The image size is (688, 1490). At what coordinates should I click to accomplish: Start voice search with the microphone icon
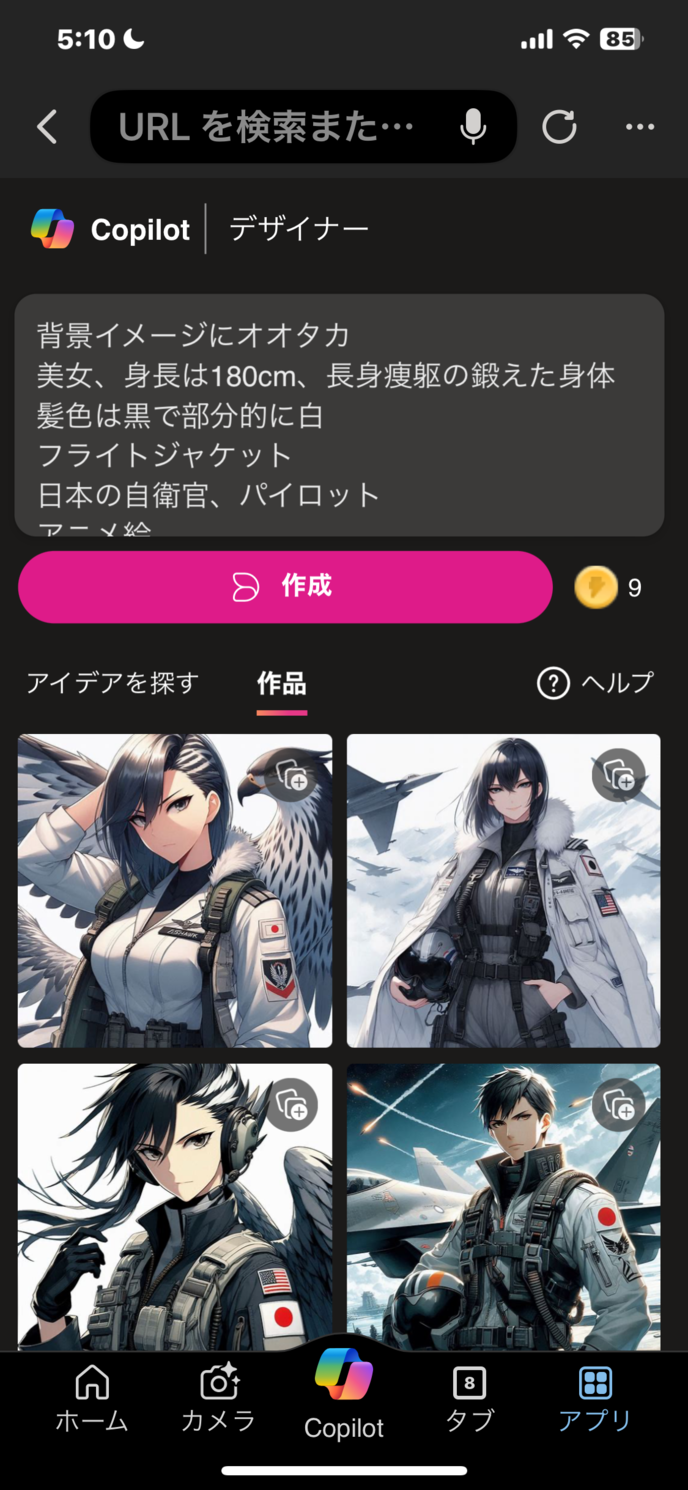tap(473, 127)
